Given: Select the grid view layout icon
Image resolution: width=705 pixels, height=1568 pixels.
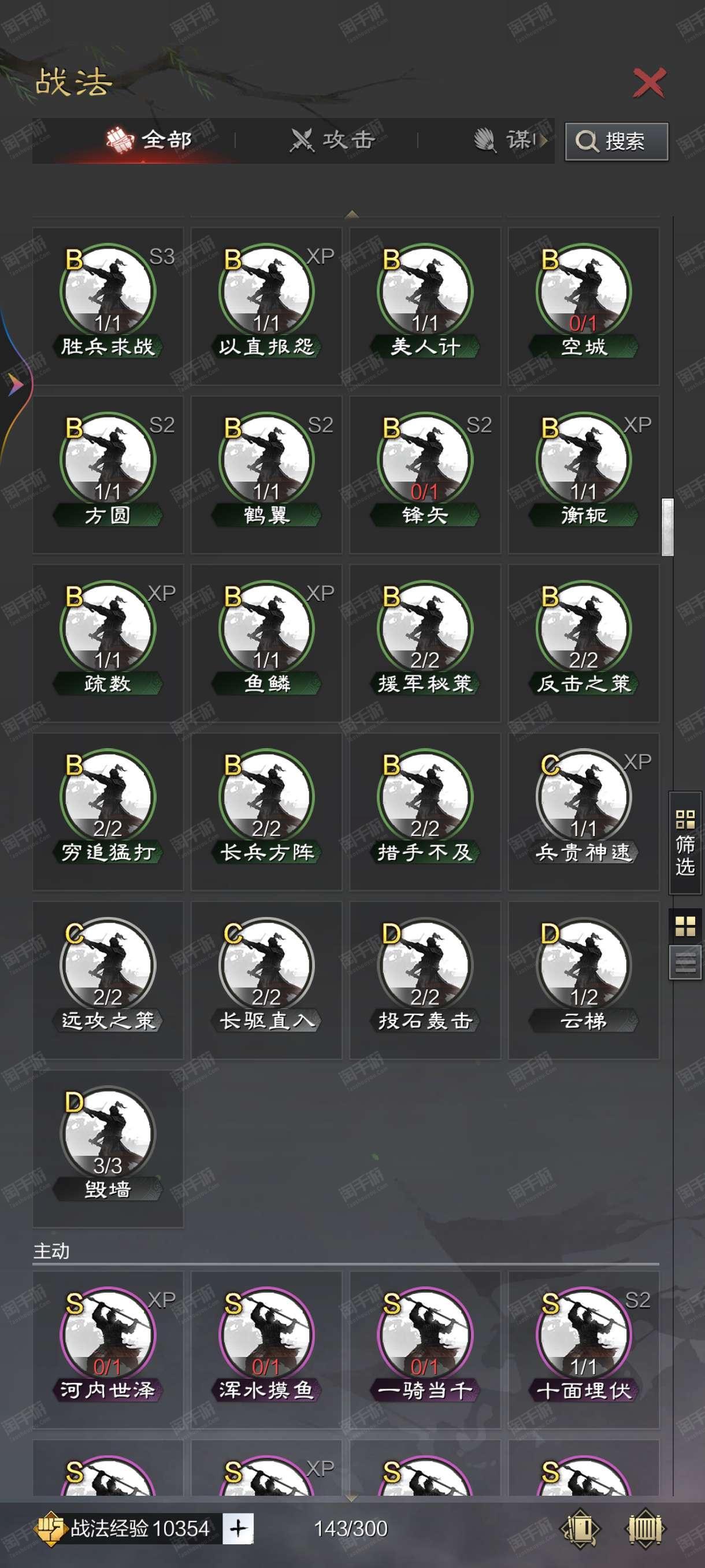Looking at the screenshot, I should click(685, 926).
